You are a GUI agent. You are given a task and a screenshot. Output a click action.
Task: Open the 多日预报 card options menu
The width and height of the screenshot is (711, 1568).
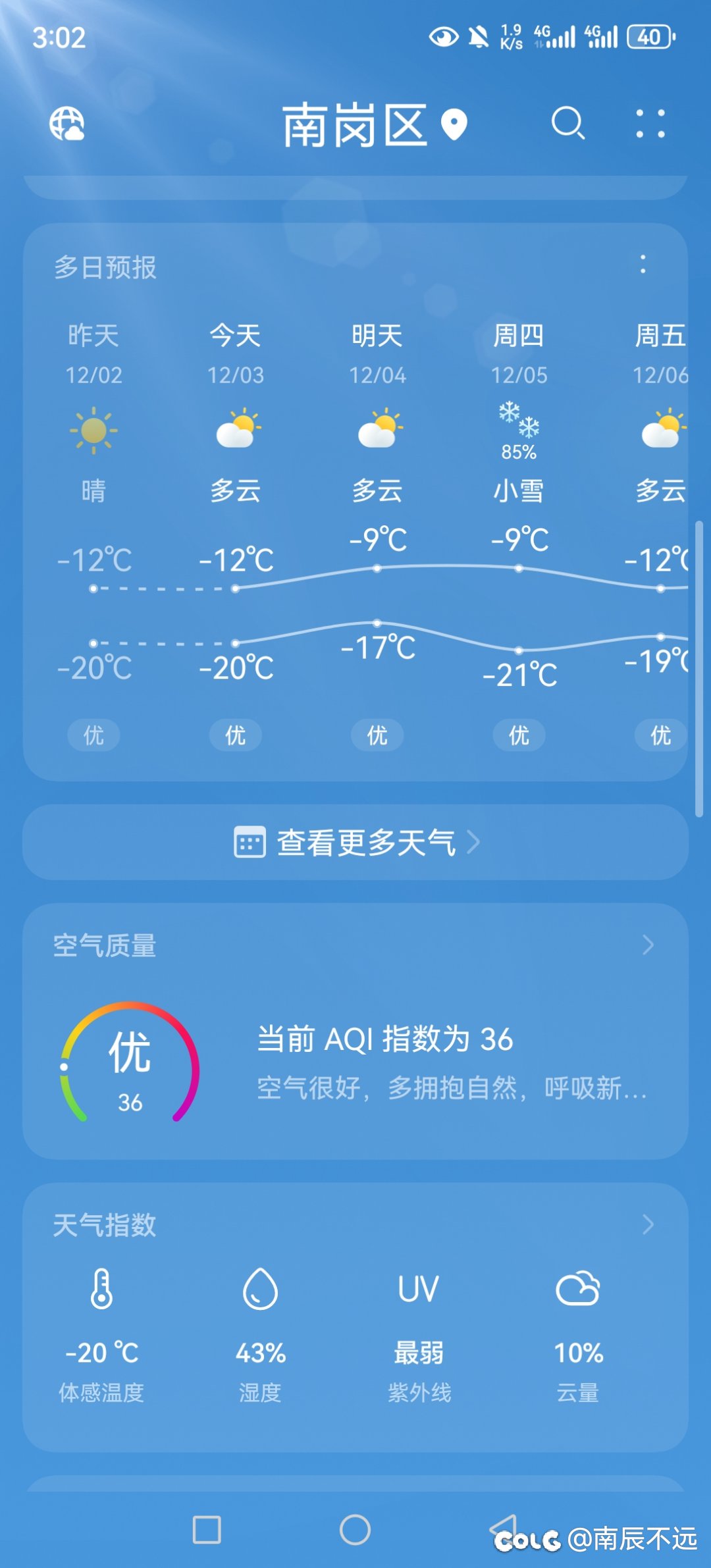643,265
